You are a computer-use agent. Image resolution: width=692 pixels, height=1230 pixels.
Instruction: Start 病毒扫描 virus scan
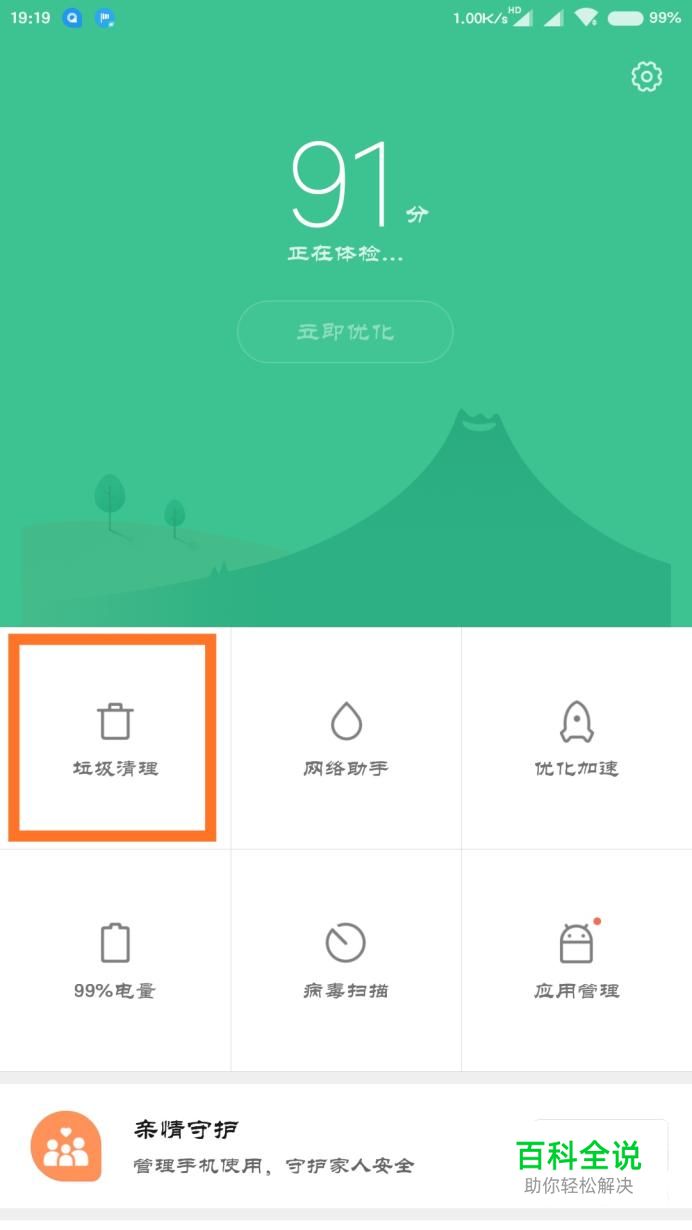coord(346,960)
